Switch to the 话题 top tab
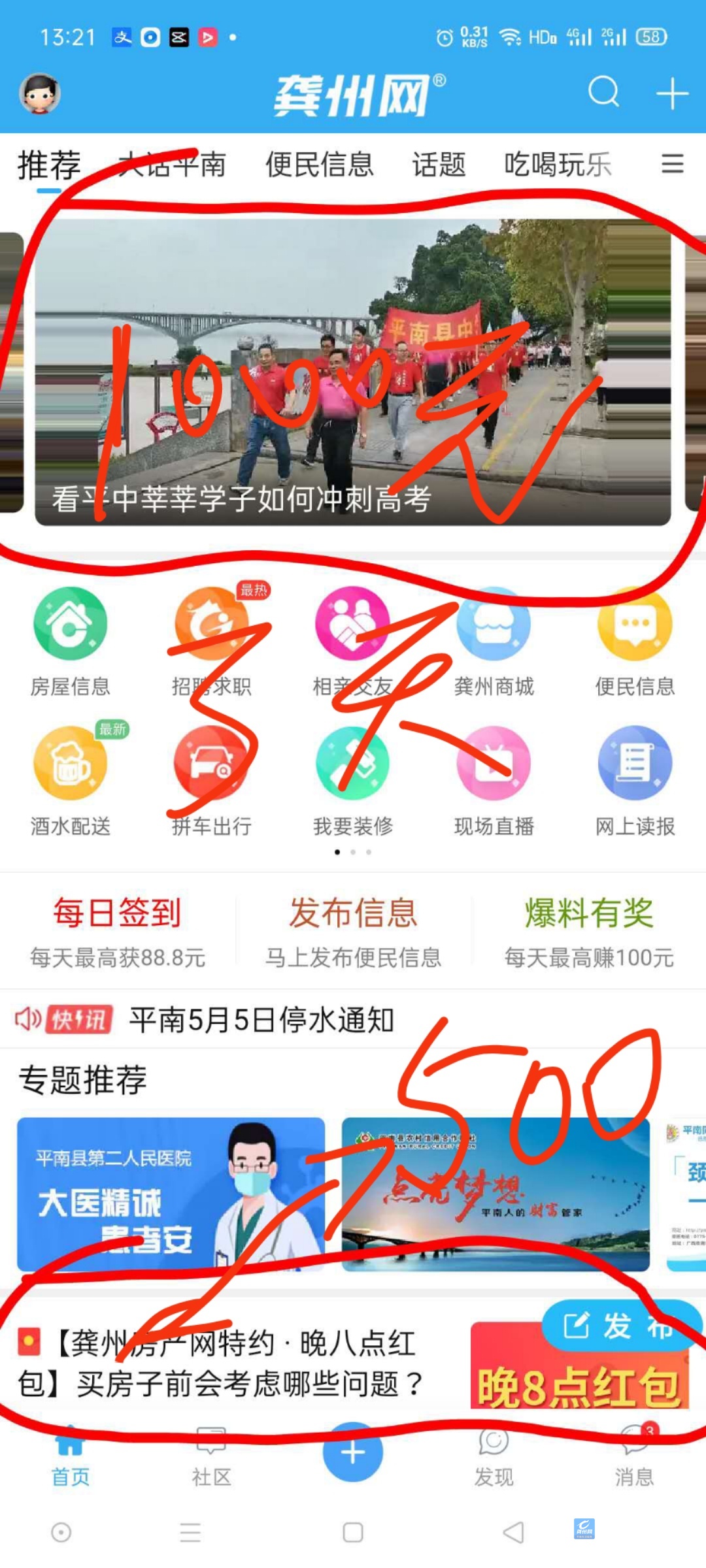 point(439,164)
